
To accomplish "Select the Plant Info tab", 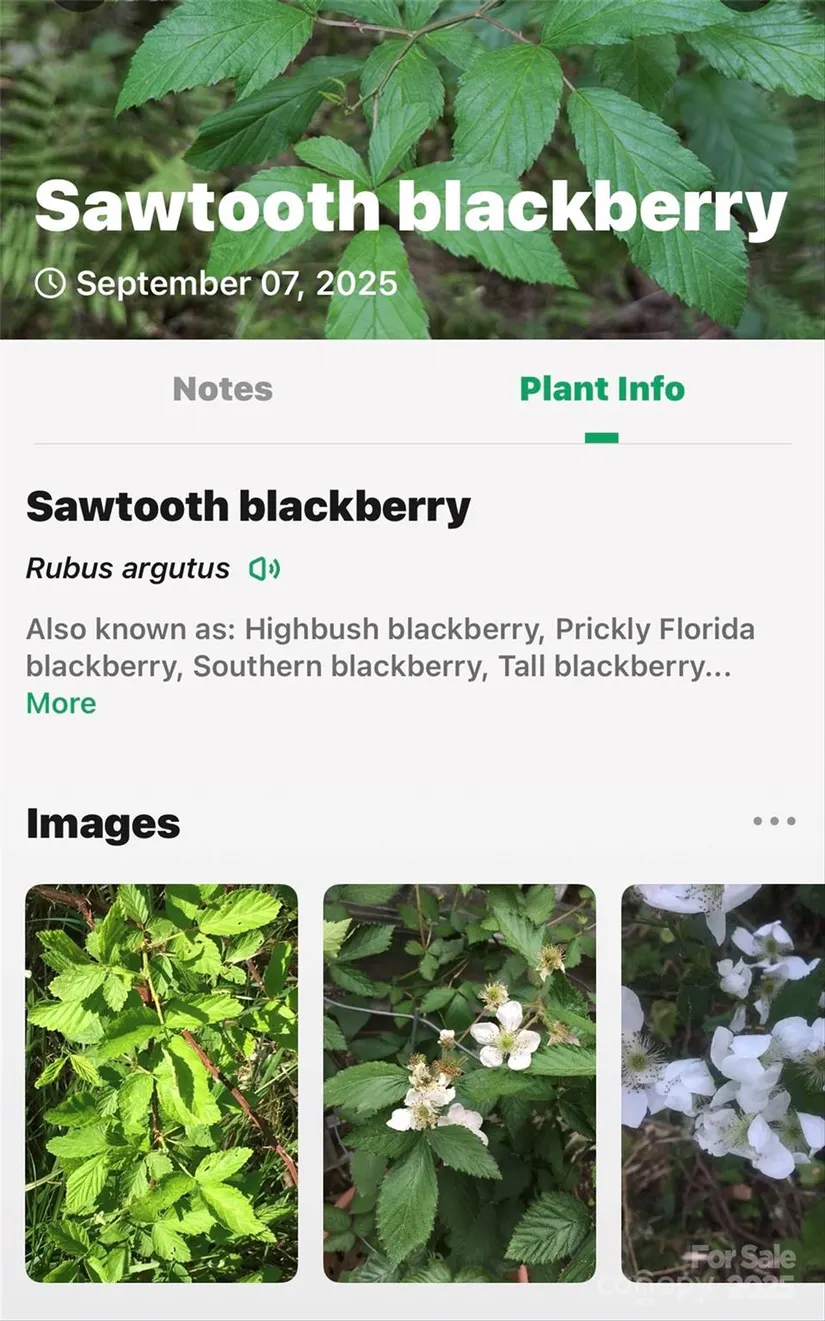I will coord(602,389).
